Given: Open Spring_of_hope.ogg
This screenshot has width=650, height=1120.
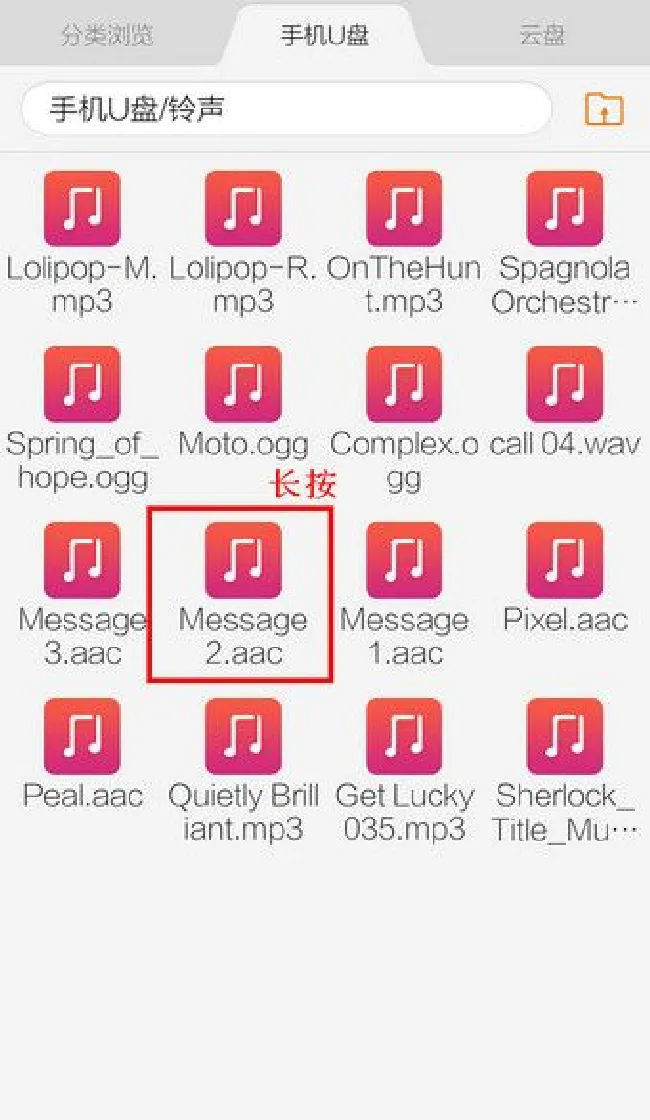Looking at the screenshot, I should pos(82,384).
